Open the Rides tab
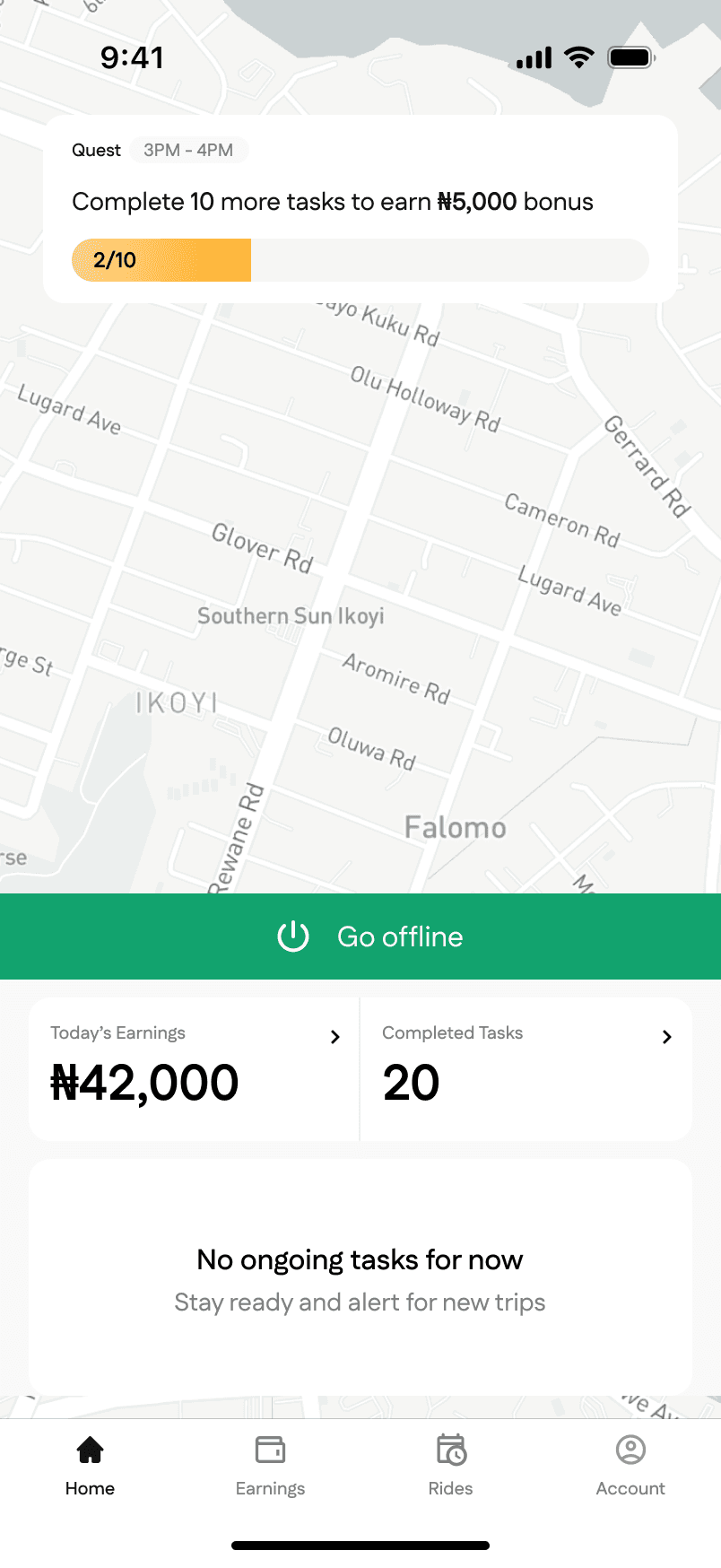This screenshot has width=721, height=1568. point(450,1466)
